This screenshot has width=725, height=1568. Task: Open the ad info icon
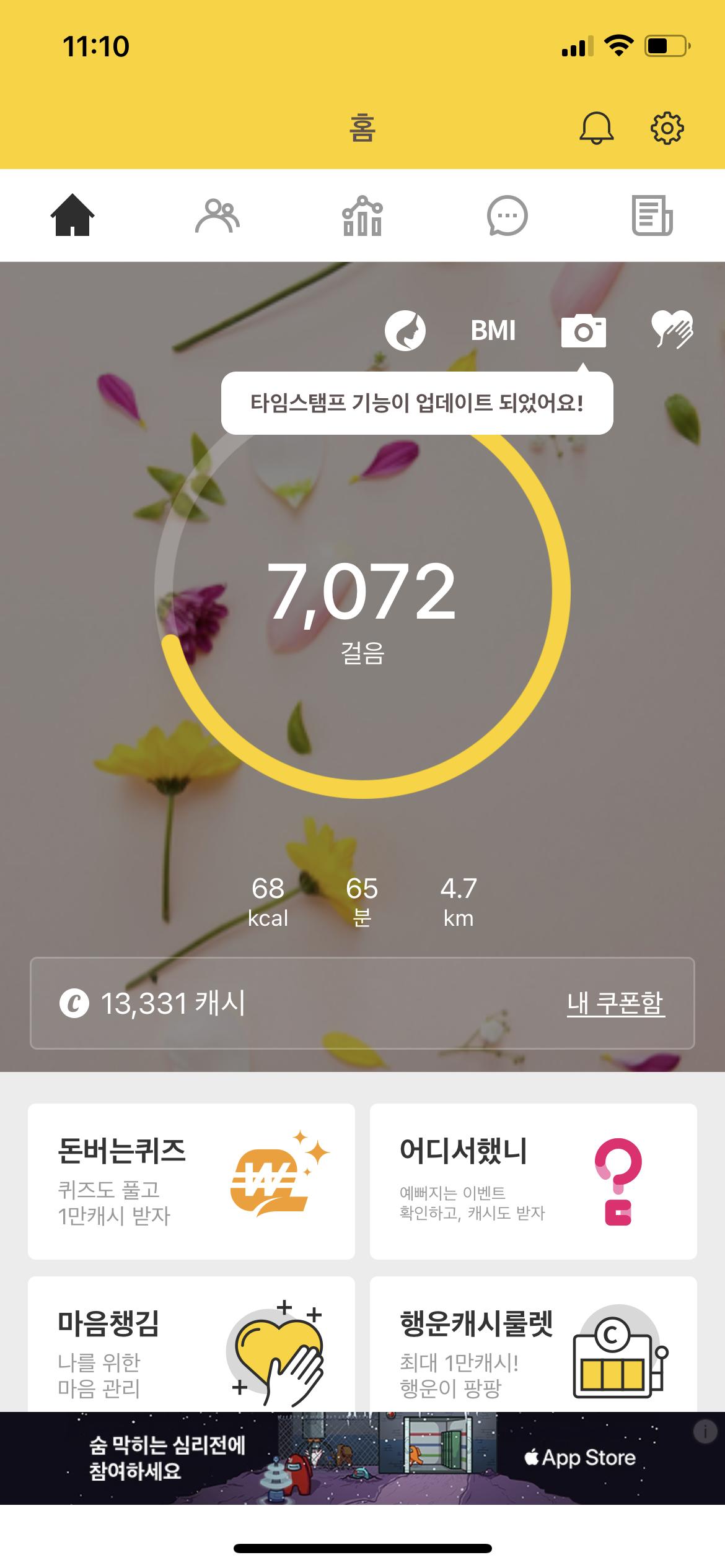point(705,1431)
